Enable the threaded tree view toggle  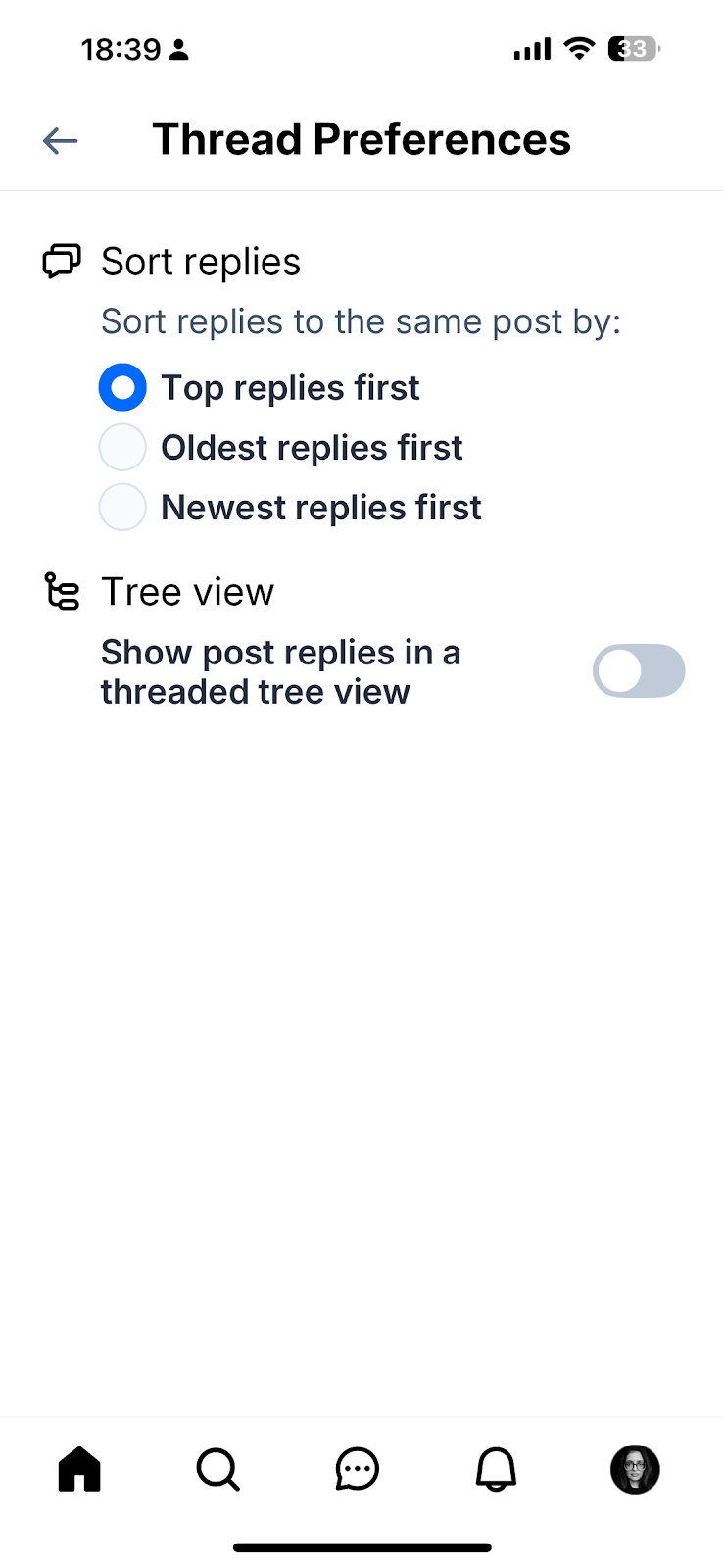(x=639, y=670)
